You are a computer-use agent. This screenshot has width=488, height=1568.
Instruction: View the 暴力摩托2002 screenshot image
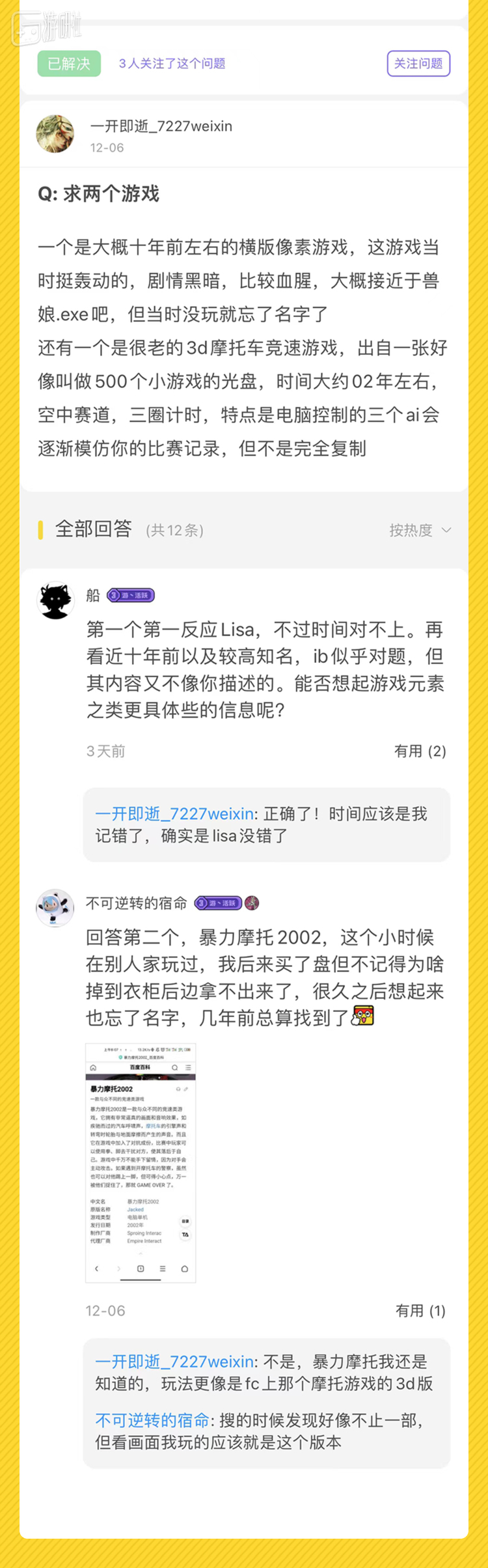click(x=141, y=1162)
